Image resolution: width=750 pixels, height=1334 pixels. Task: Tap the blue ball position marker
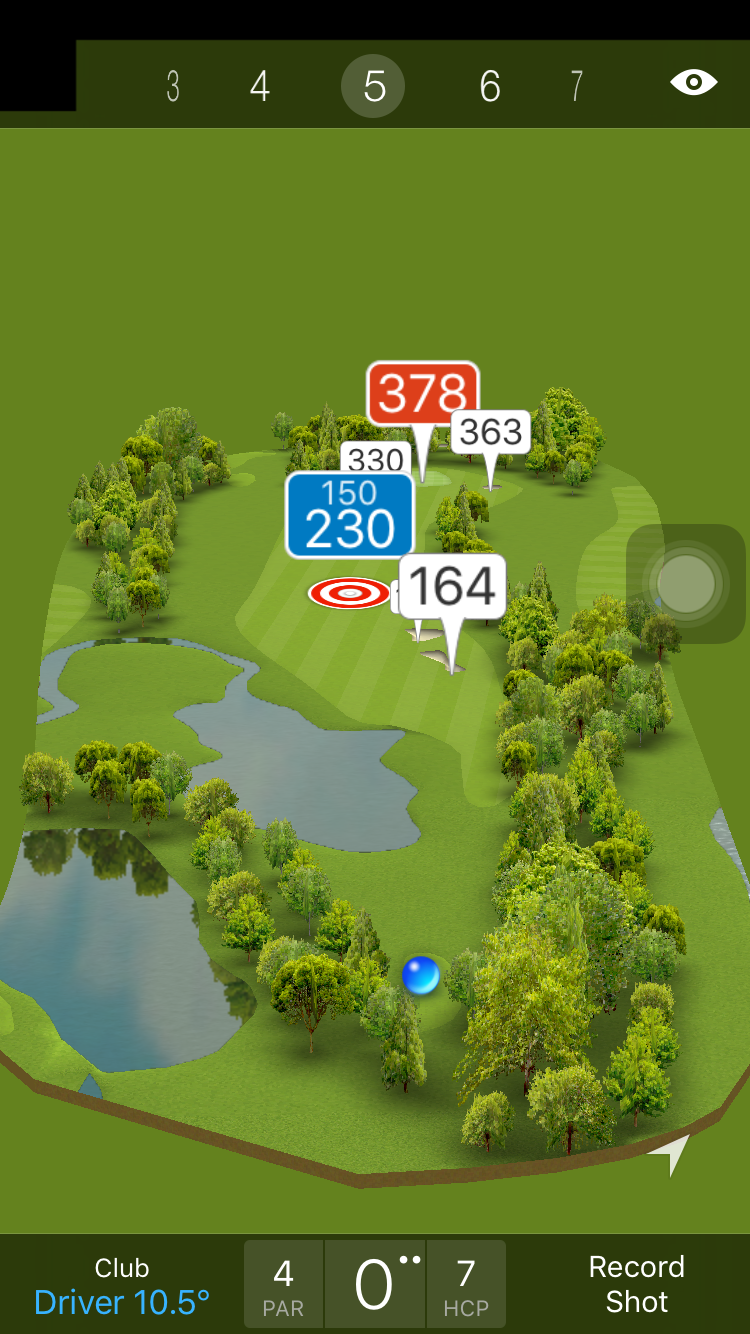421,975
